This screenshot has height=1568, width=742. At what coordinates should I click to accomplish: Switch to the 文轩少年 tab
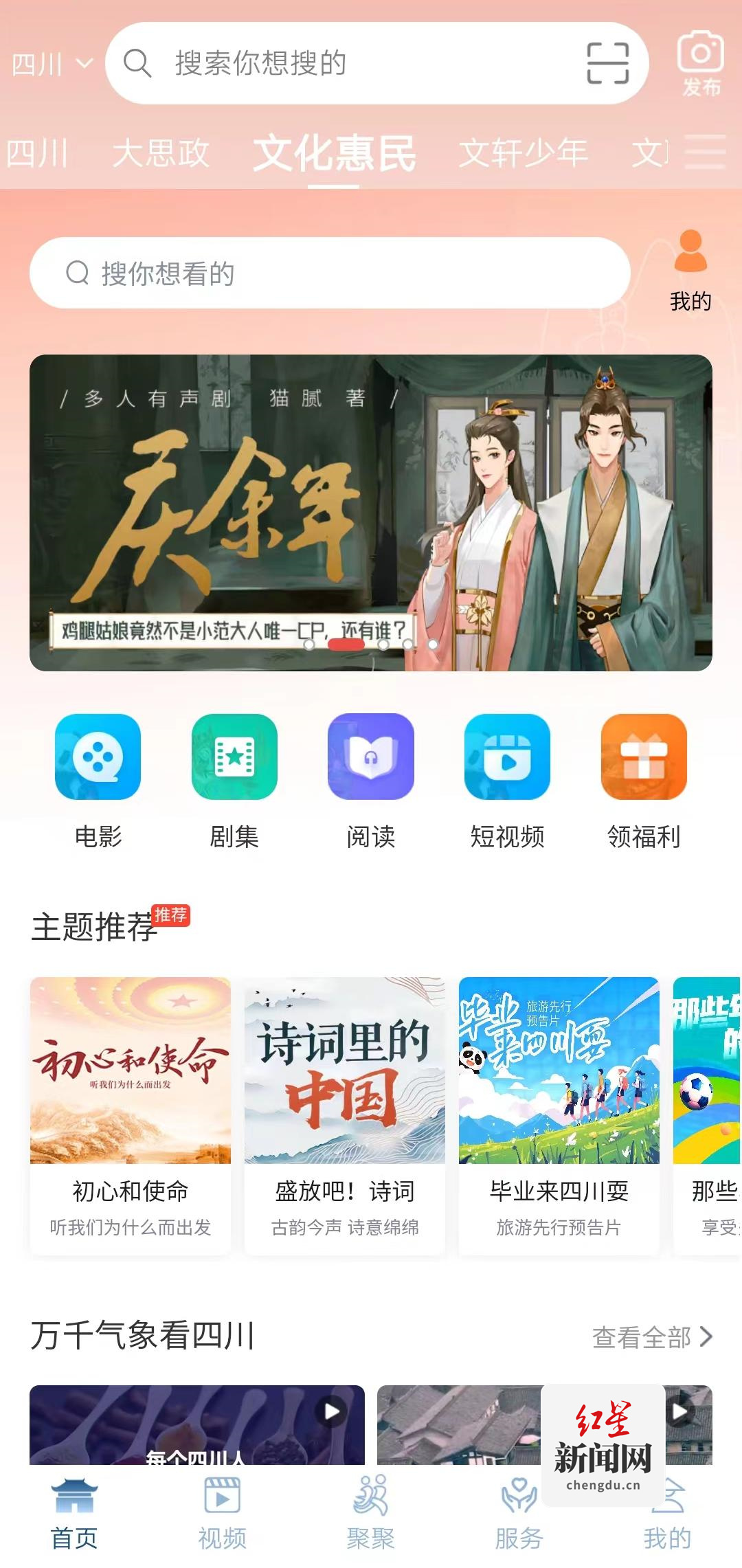(x=523, y=153)
